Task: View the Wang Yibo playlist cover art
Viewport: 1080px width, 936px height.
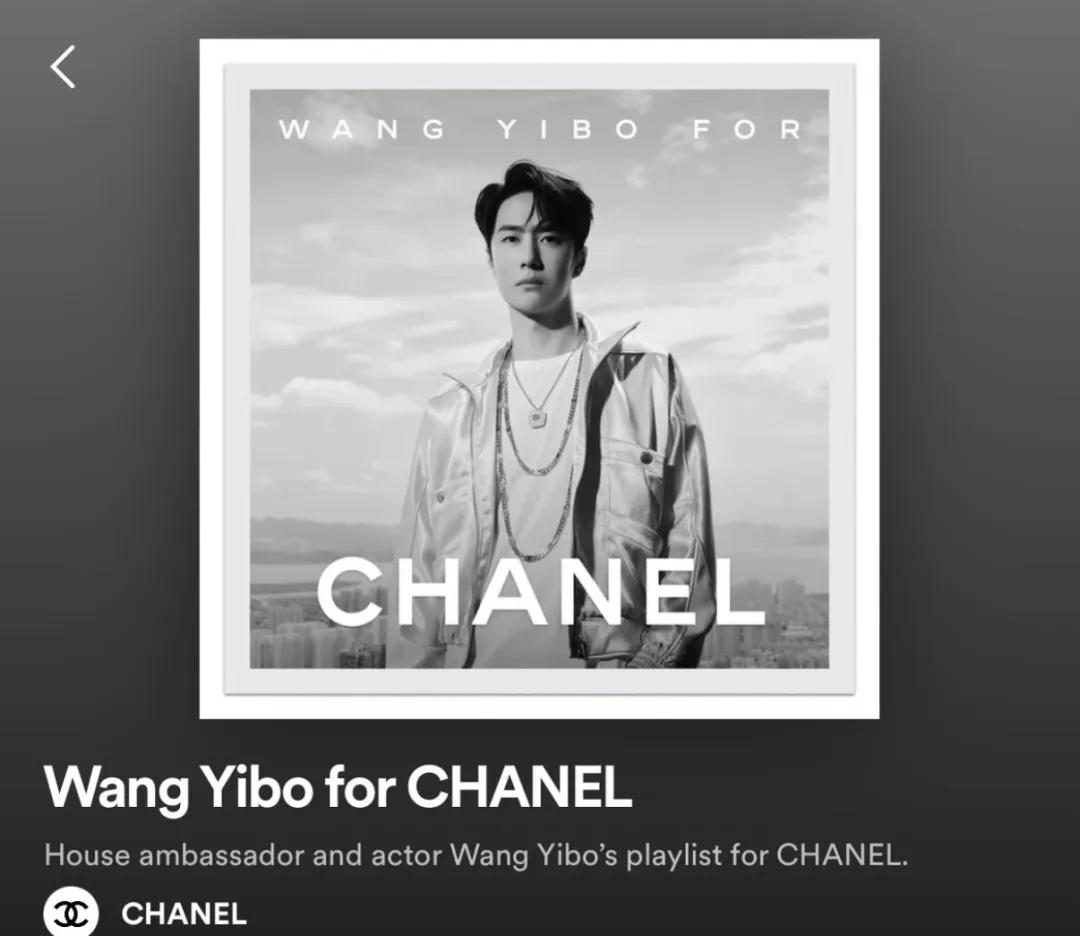Action: [539, 378]
